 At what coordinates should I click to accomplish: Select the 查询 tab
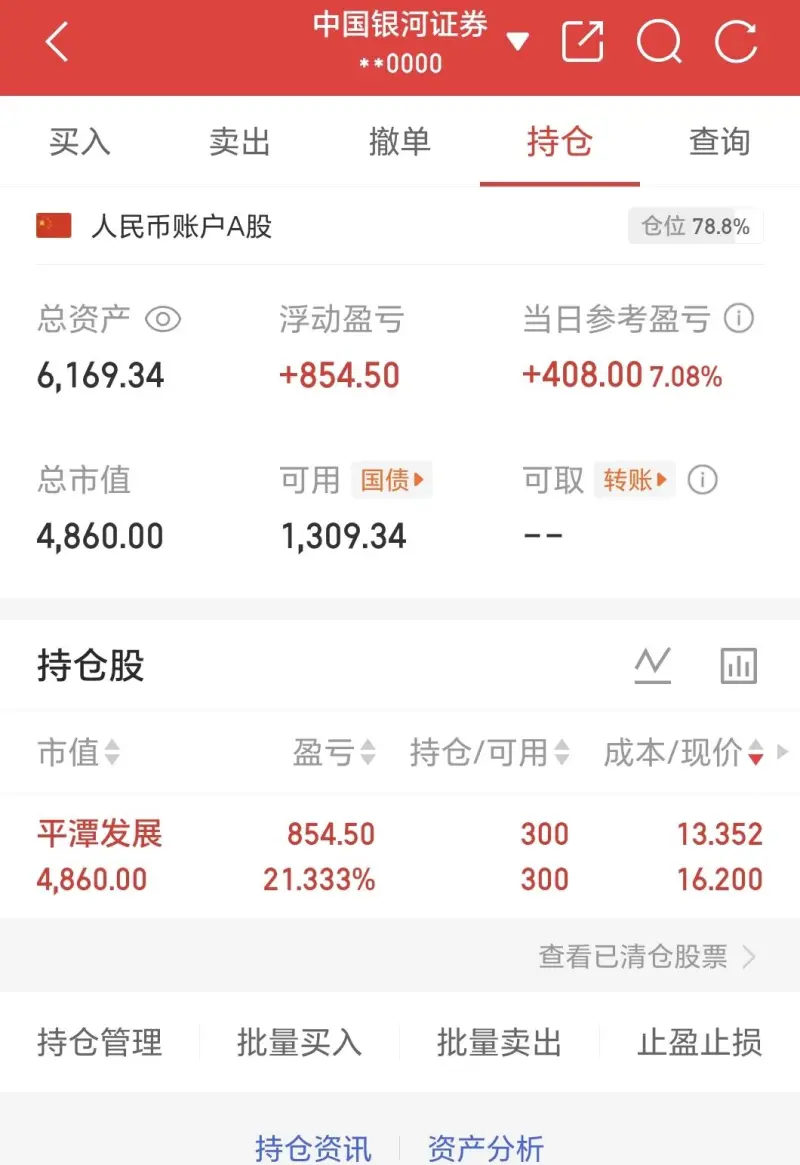tap(719, 142)
